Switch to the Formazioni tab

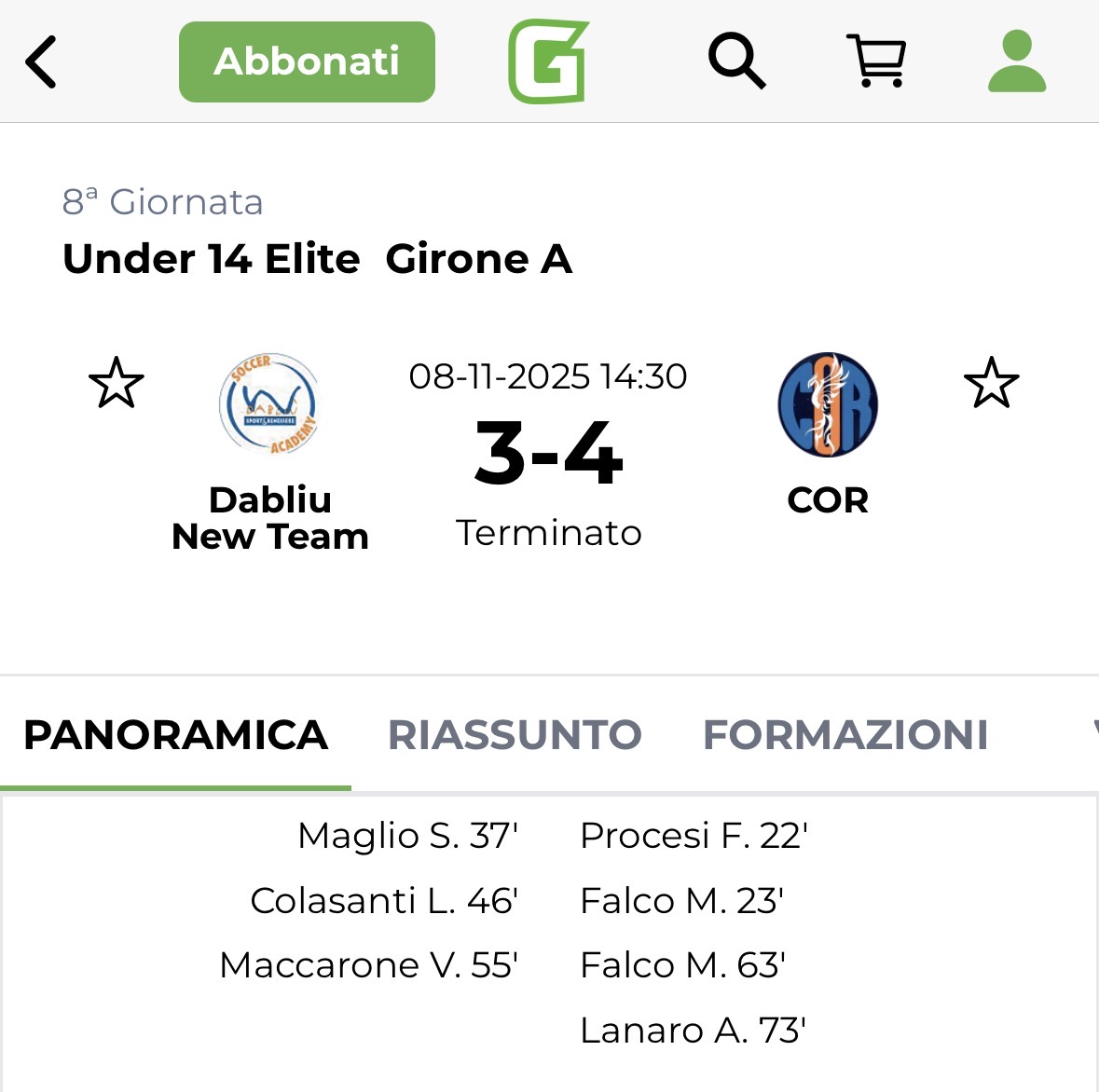point(845,735)
